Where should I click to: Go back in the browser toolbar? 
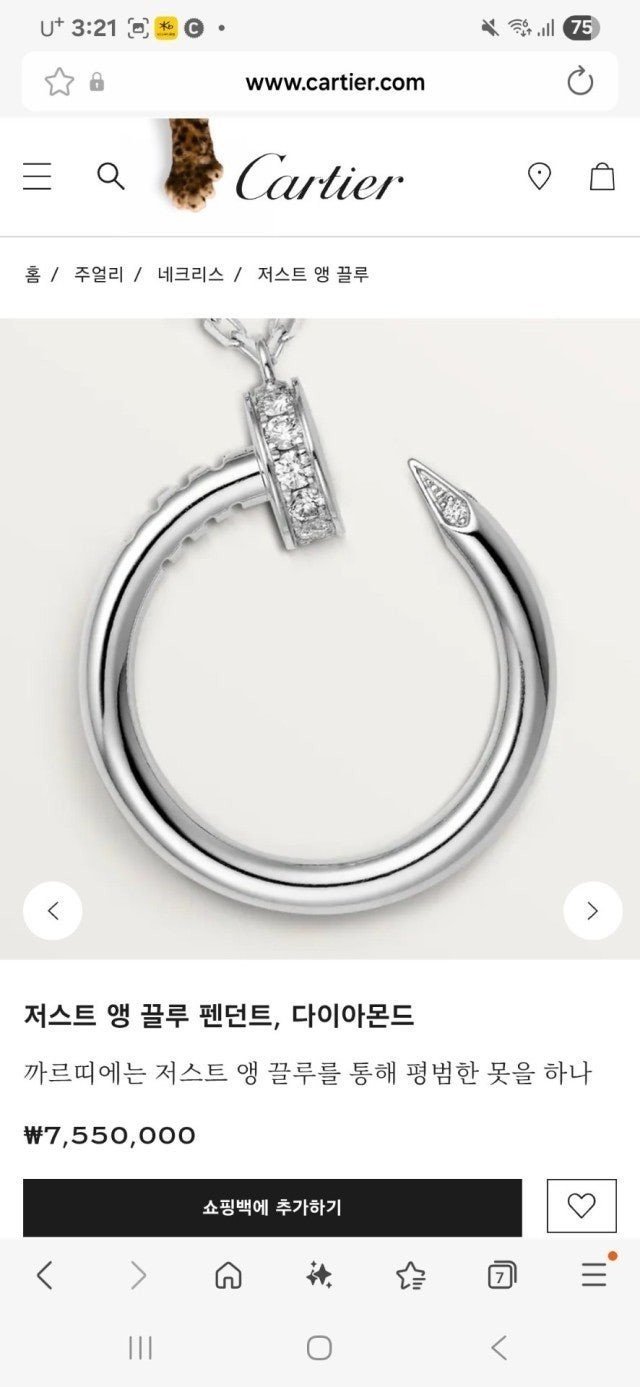point(45,1275)
